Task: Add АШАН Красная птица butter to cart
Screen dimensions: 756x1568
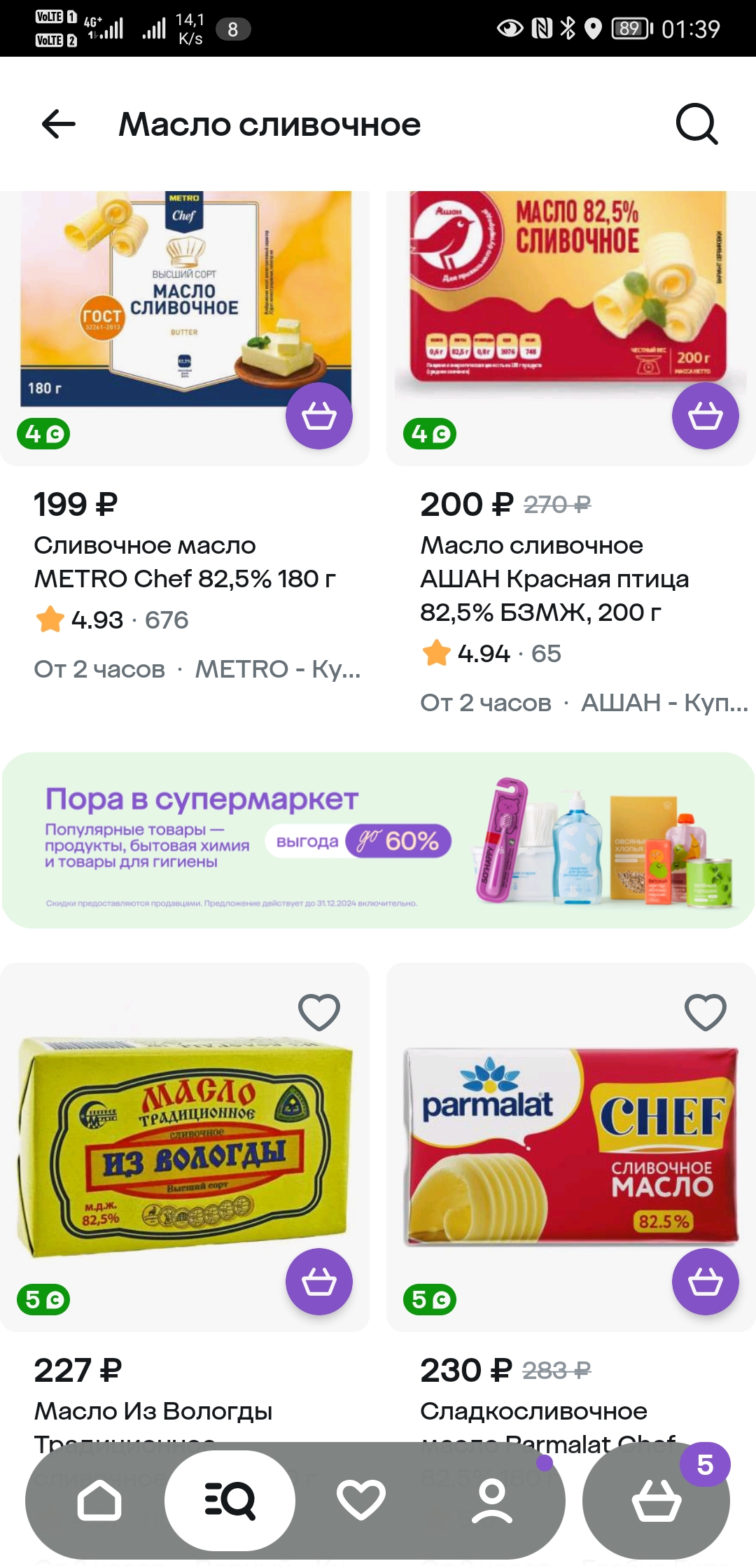Action: tap(705, 416)
